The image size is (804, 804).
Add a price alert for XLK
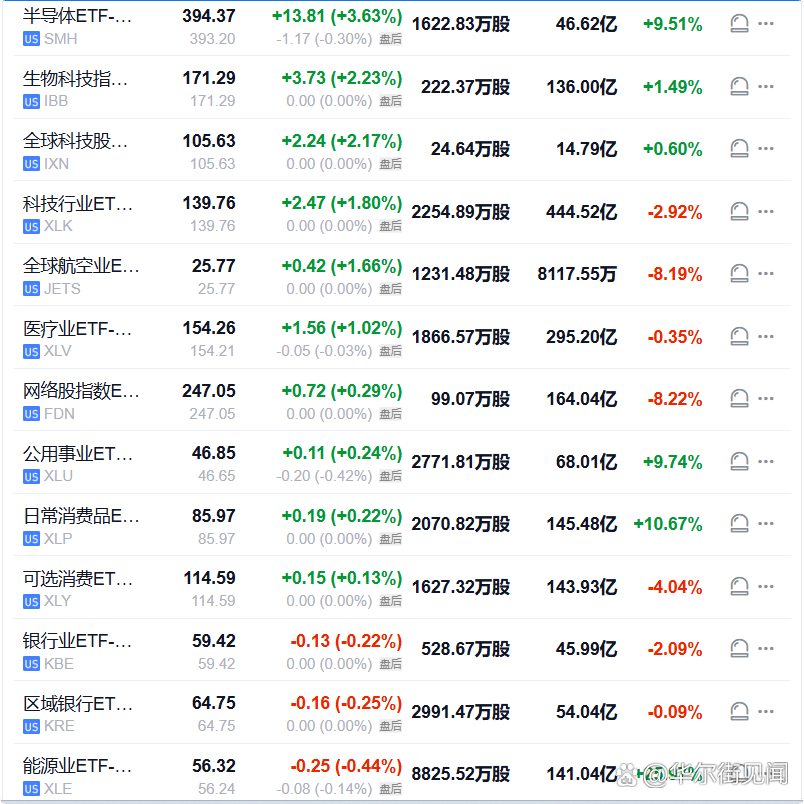coord(739,212)
